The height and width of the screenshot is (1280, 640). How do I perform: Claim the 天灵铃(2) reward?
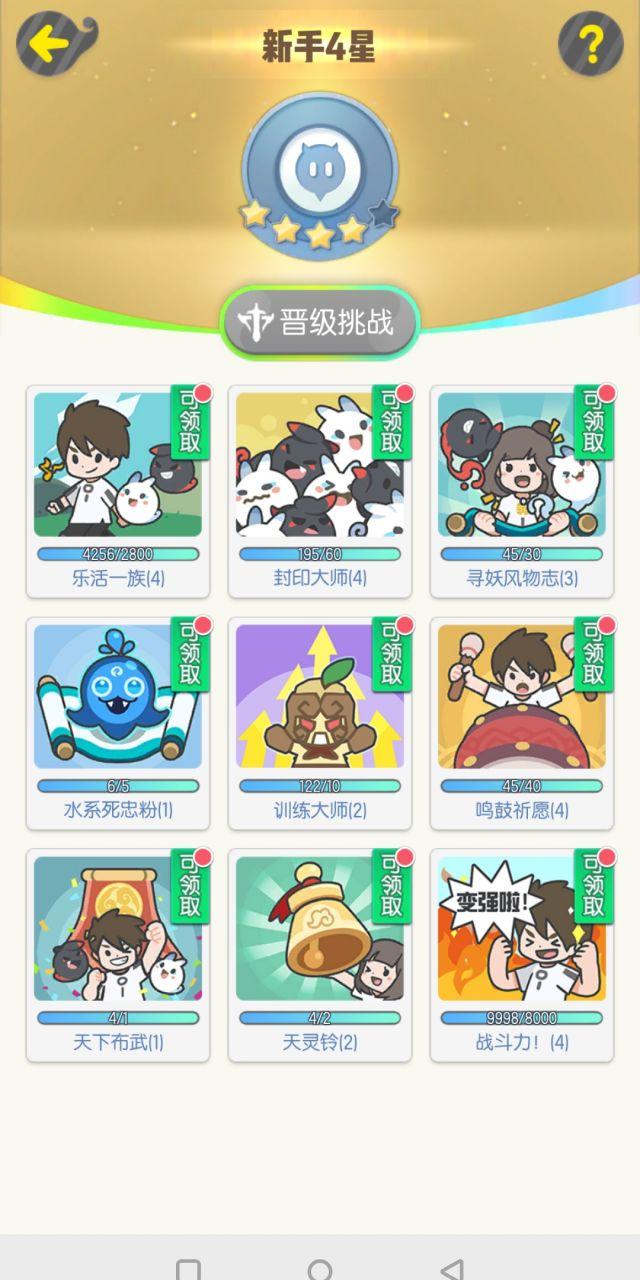(x=391, y=883)
